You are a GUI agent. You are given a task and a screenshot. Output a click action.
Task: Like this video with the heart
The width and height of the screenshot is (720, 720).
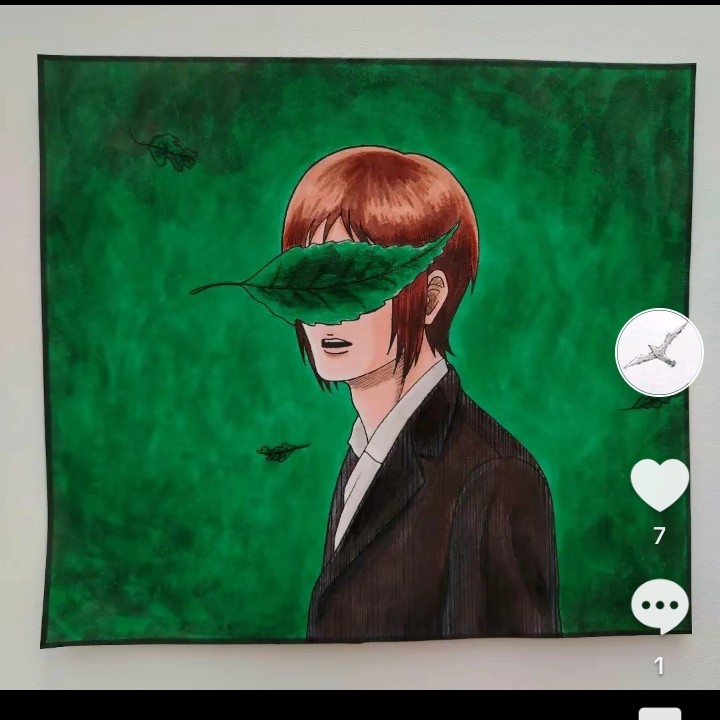point(659,485)
